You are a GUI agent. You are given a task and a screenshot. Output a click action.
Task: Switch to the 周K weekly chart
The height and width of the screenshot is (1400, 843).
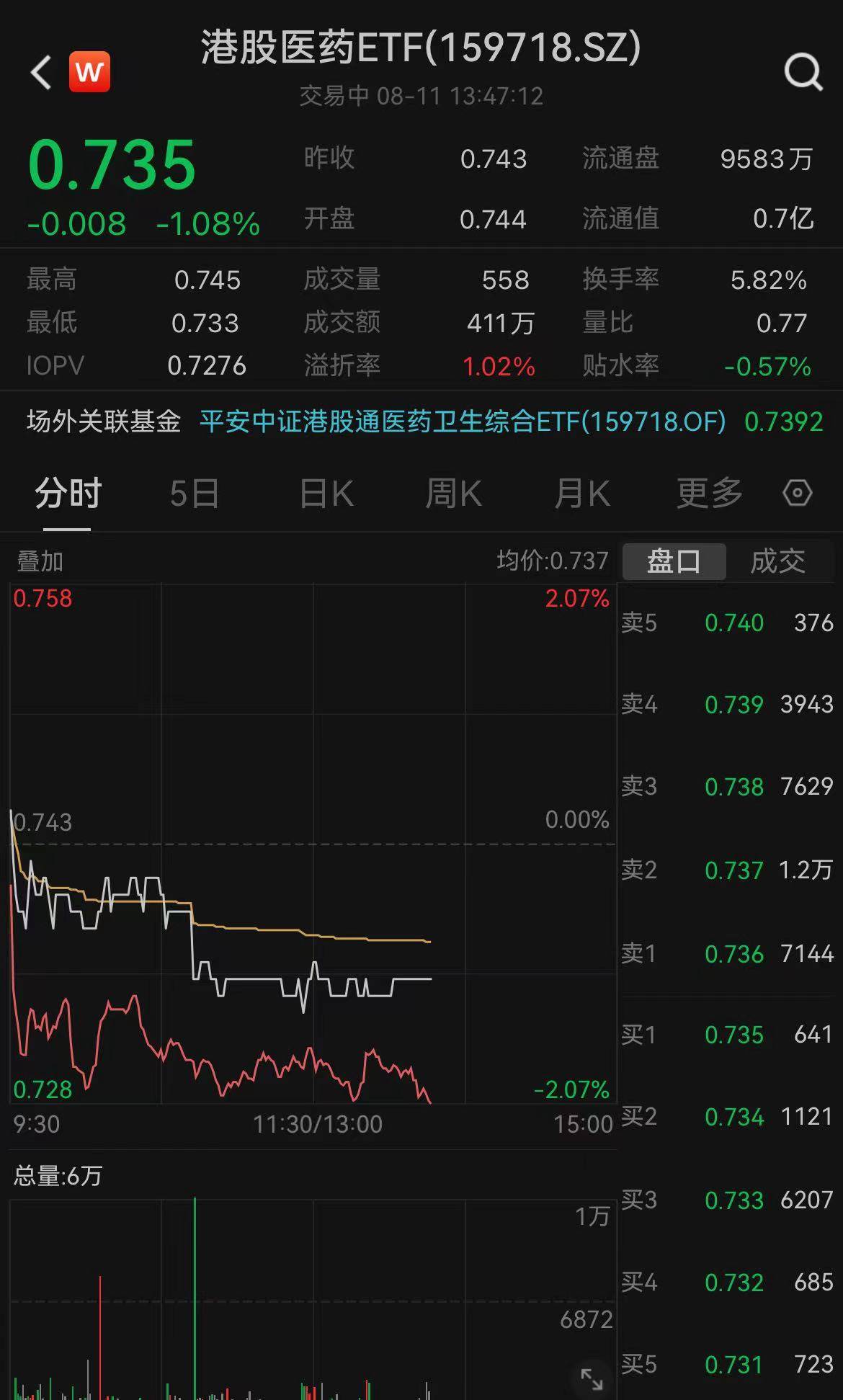tap(454, 493)
